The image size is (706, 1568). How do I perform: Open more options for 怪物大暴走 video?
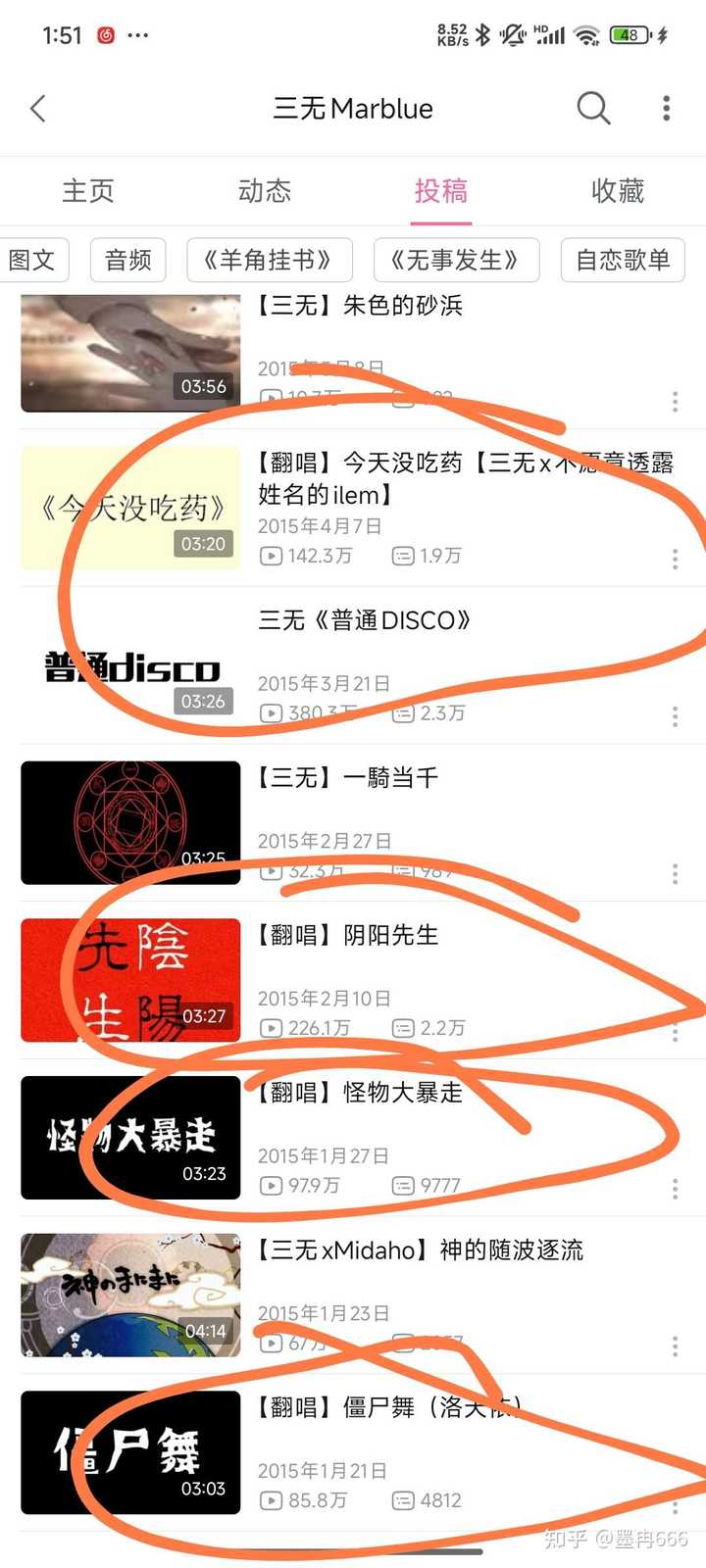(x=675, y=1189)
